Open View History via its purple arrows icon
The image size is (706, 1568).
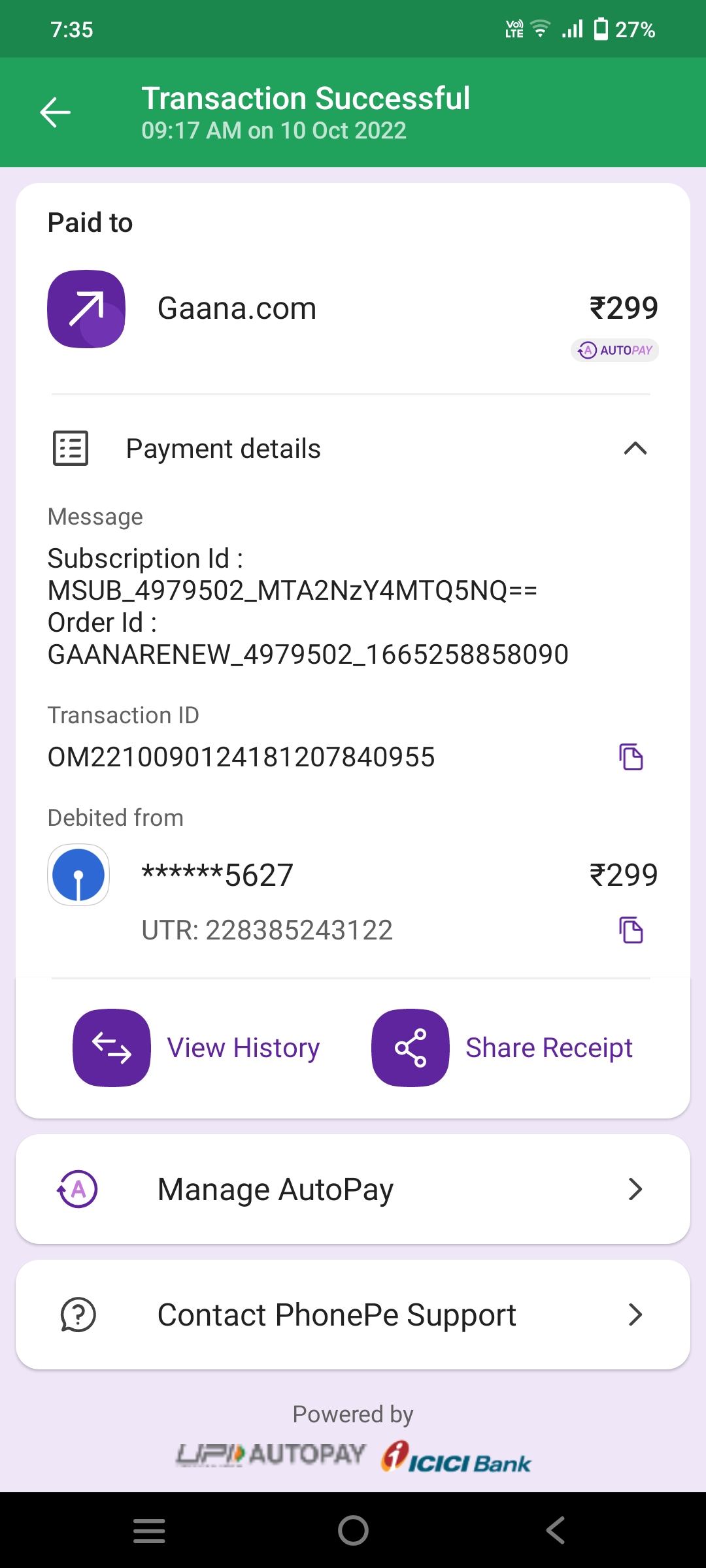click(x=110, y=1047)
